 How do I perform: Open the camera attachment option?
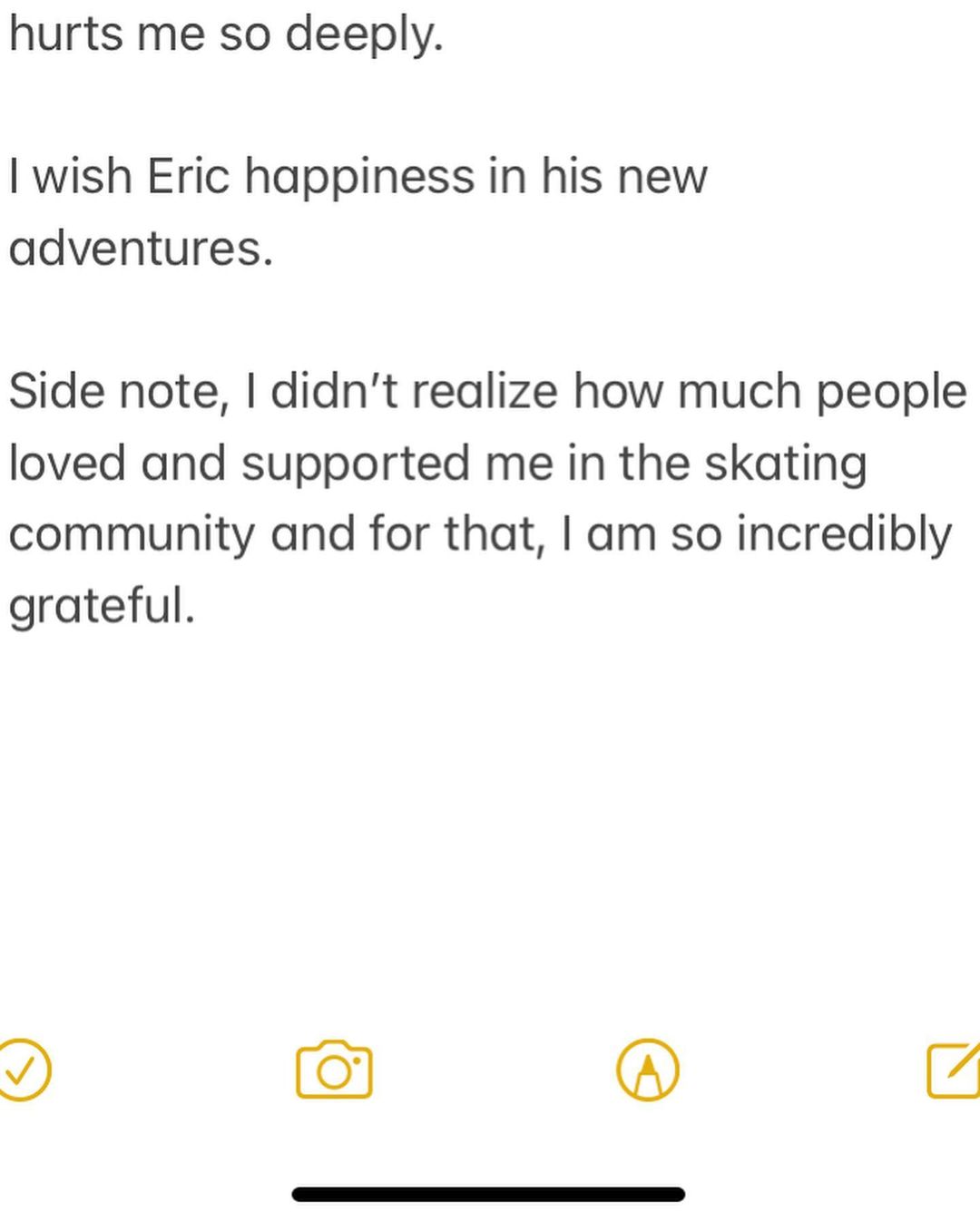coord(334,1070)
